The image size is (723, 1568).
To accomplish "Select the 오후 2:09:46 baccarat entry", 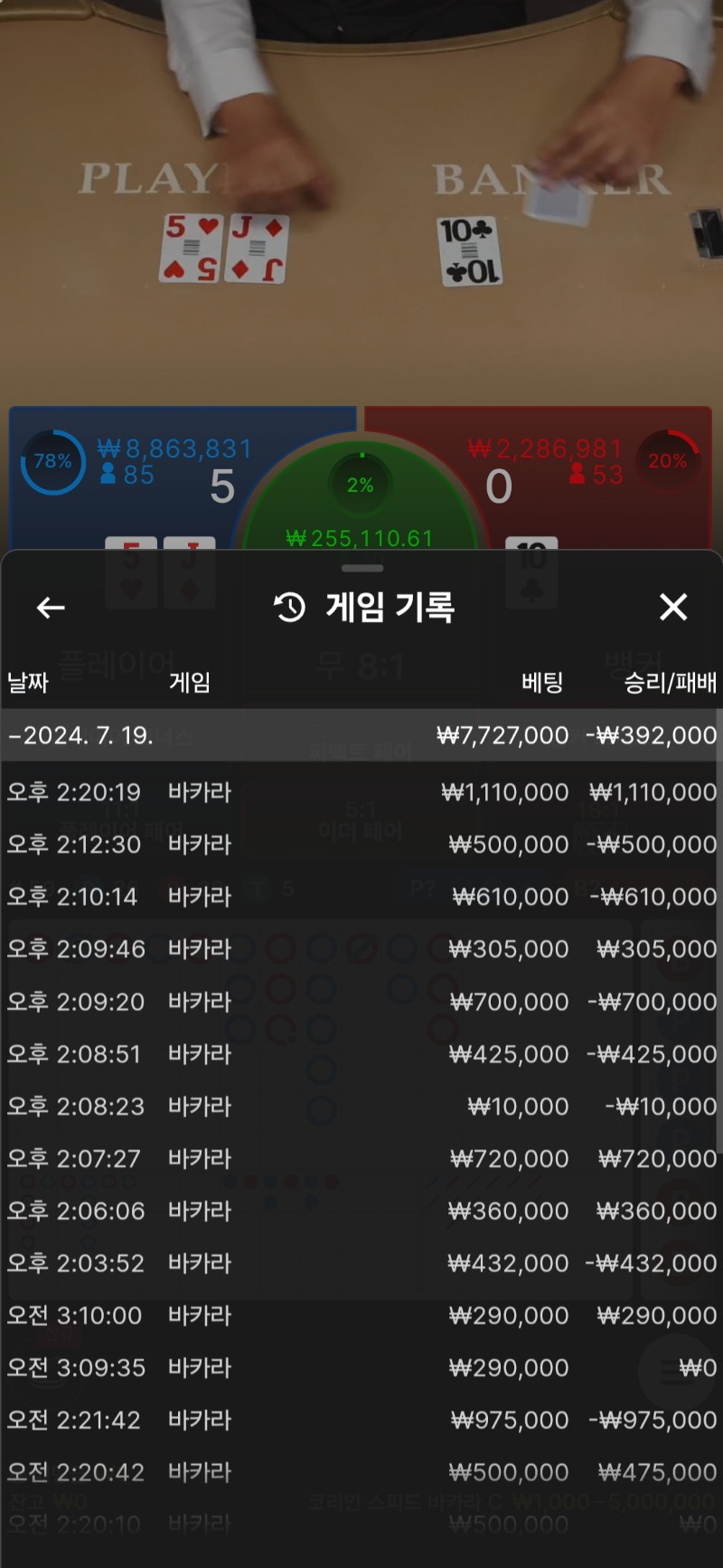I will (360, 949).
